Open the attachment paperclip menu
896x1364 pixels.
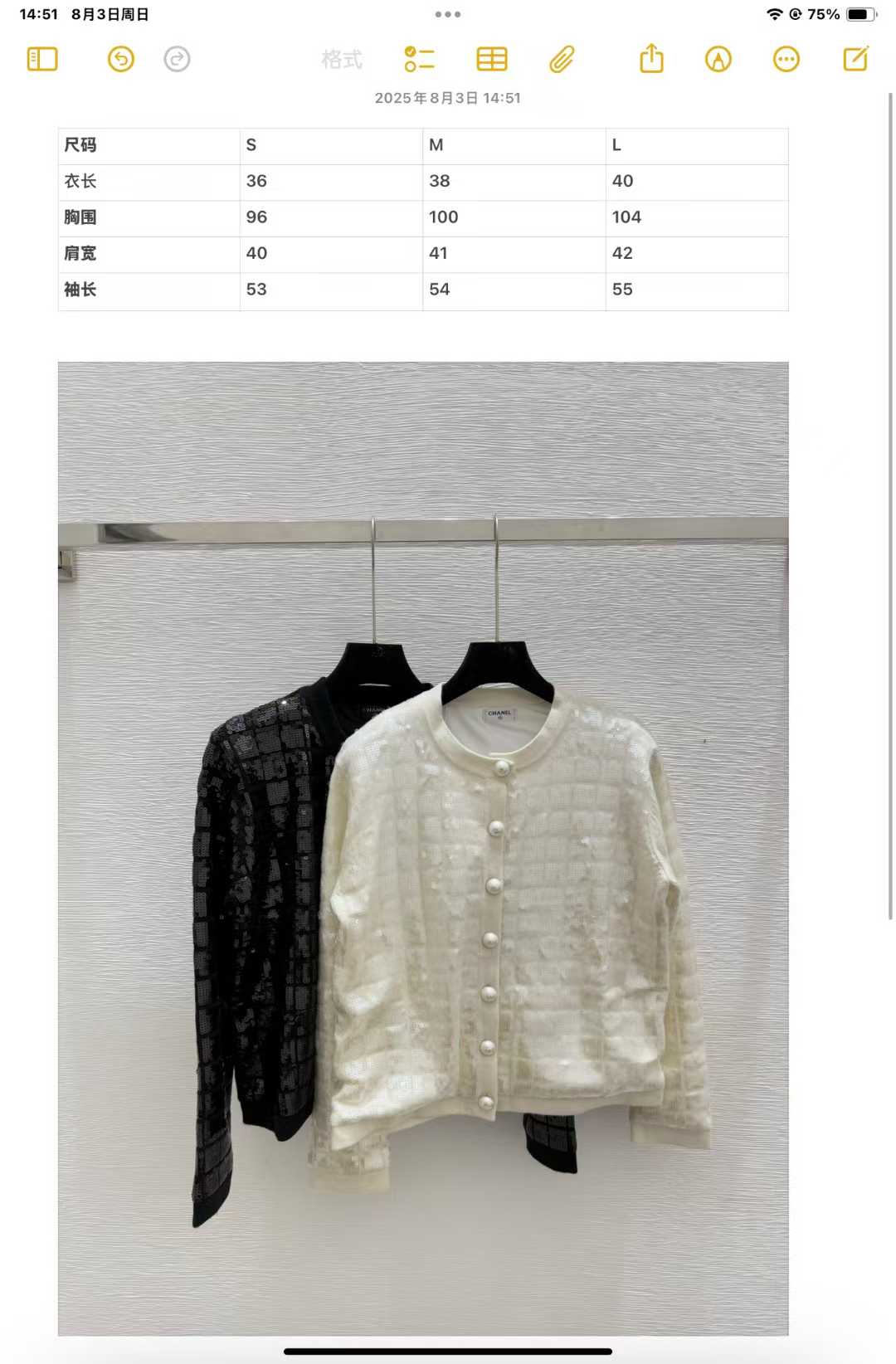[x=562, y=59]
